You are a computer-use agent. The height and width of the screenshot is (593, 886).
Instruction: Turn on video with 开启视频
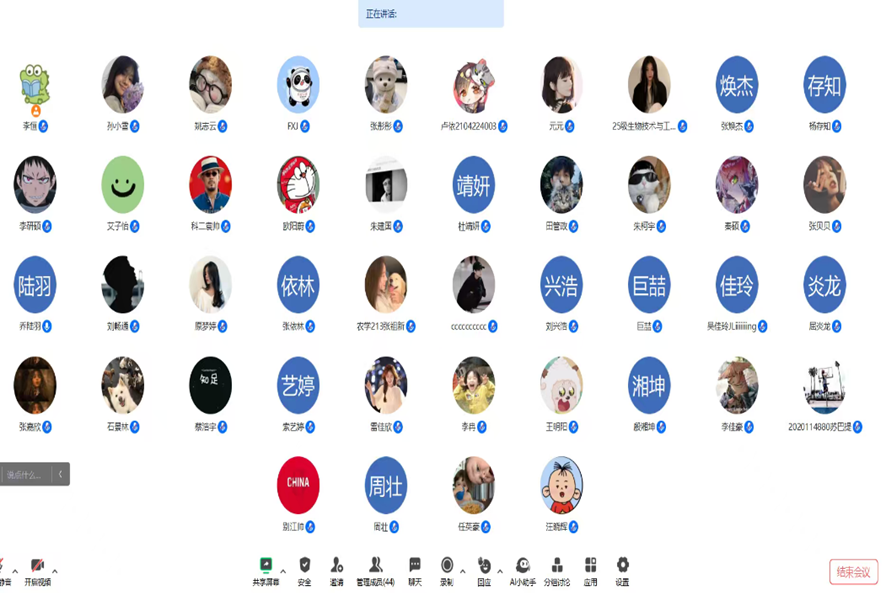(x=37, y=570)
